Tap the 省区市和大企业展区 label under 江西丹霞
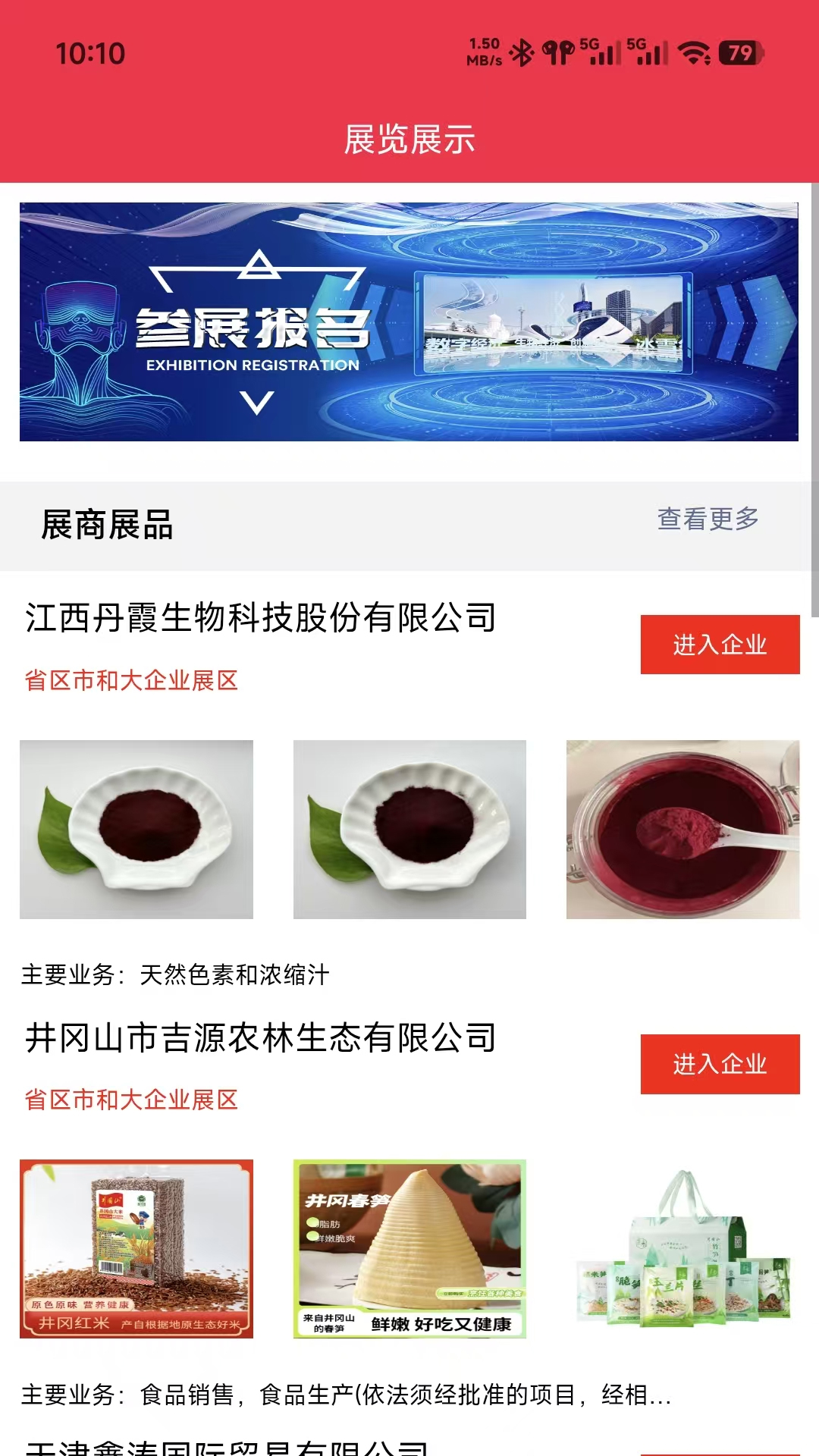 click(130, 681)
